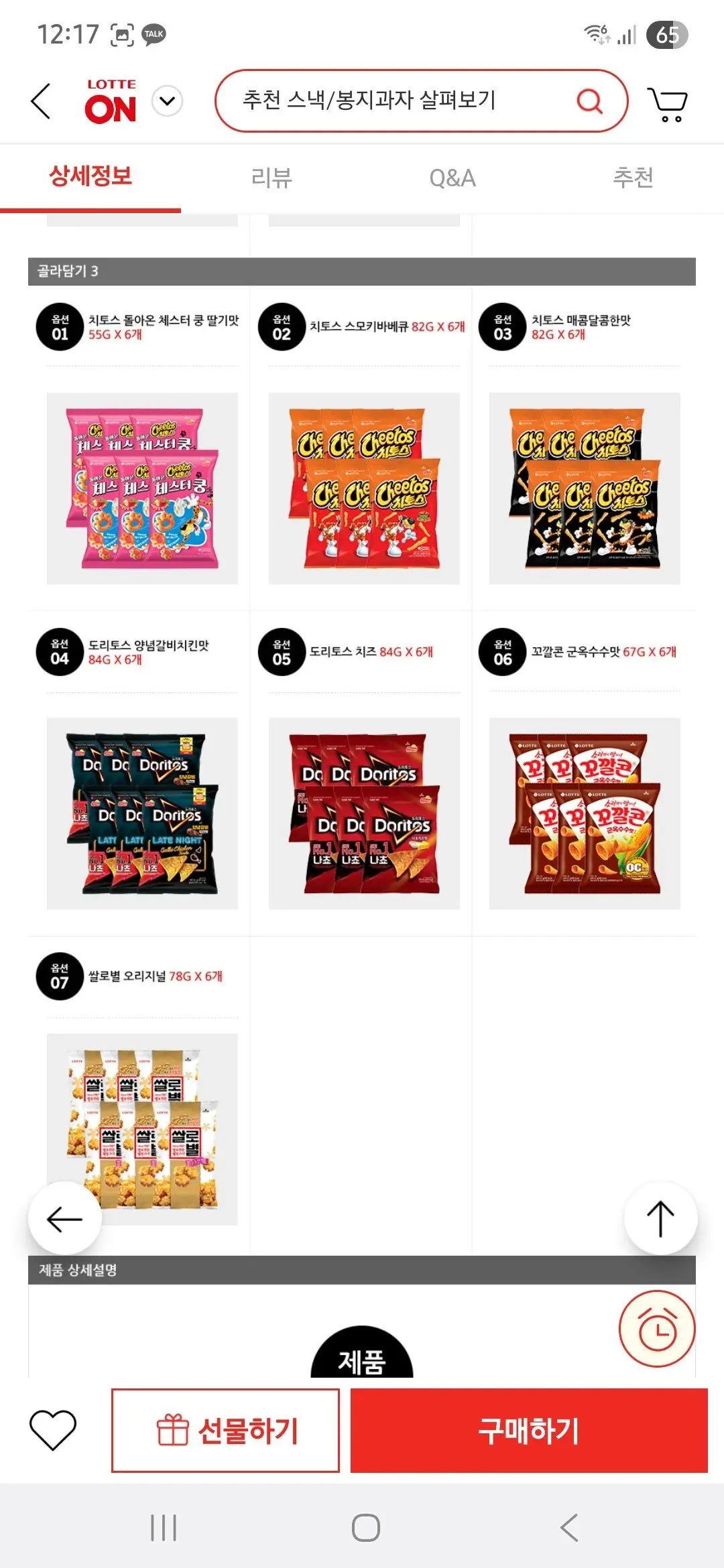The image size is (724, 1568).
Task: Tap 선물하기 to send as gift
Action: click(x=226, y=1431)
